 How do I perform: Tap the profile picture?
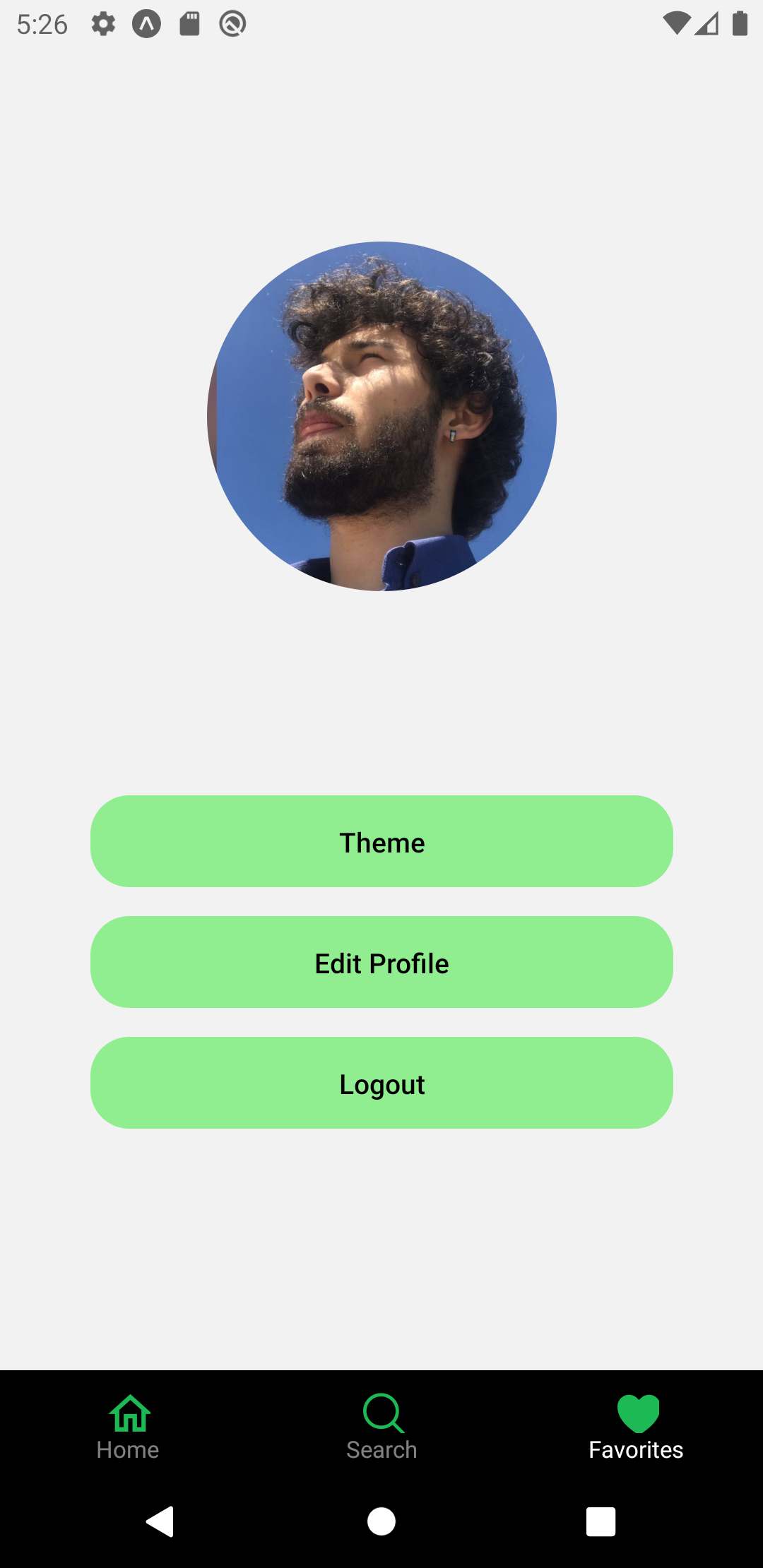click(x=381, y=417)
